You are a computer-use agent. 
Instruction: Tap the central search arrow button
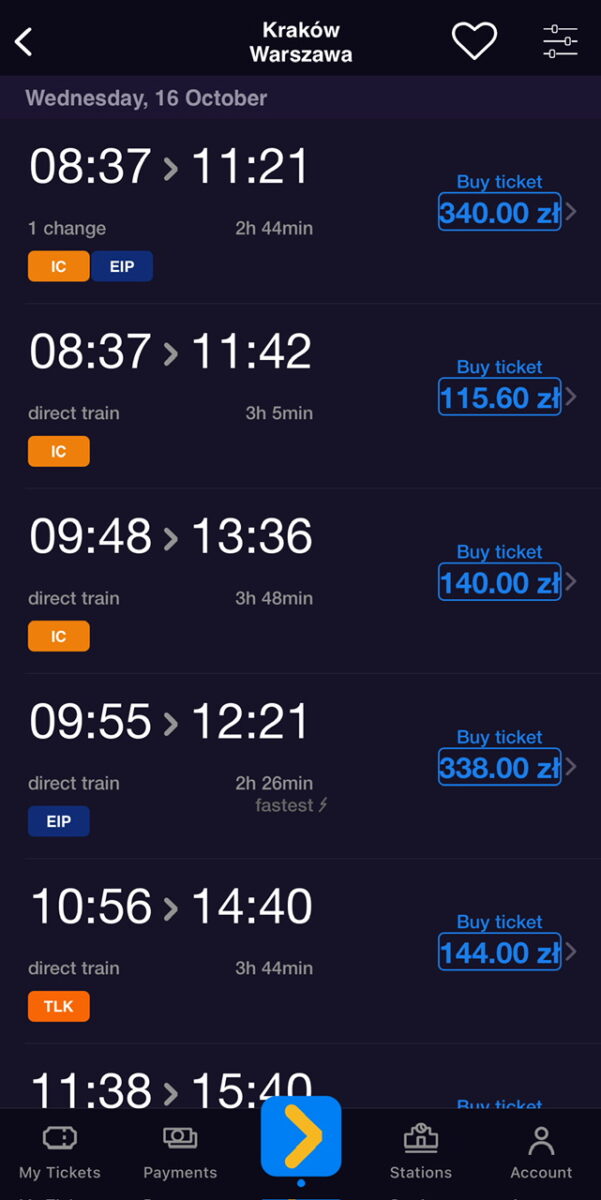pyautogui.click(x=301, y=1137)
